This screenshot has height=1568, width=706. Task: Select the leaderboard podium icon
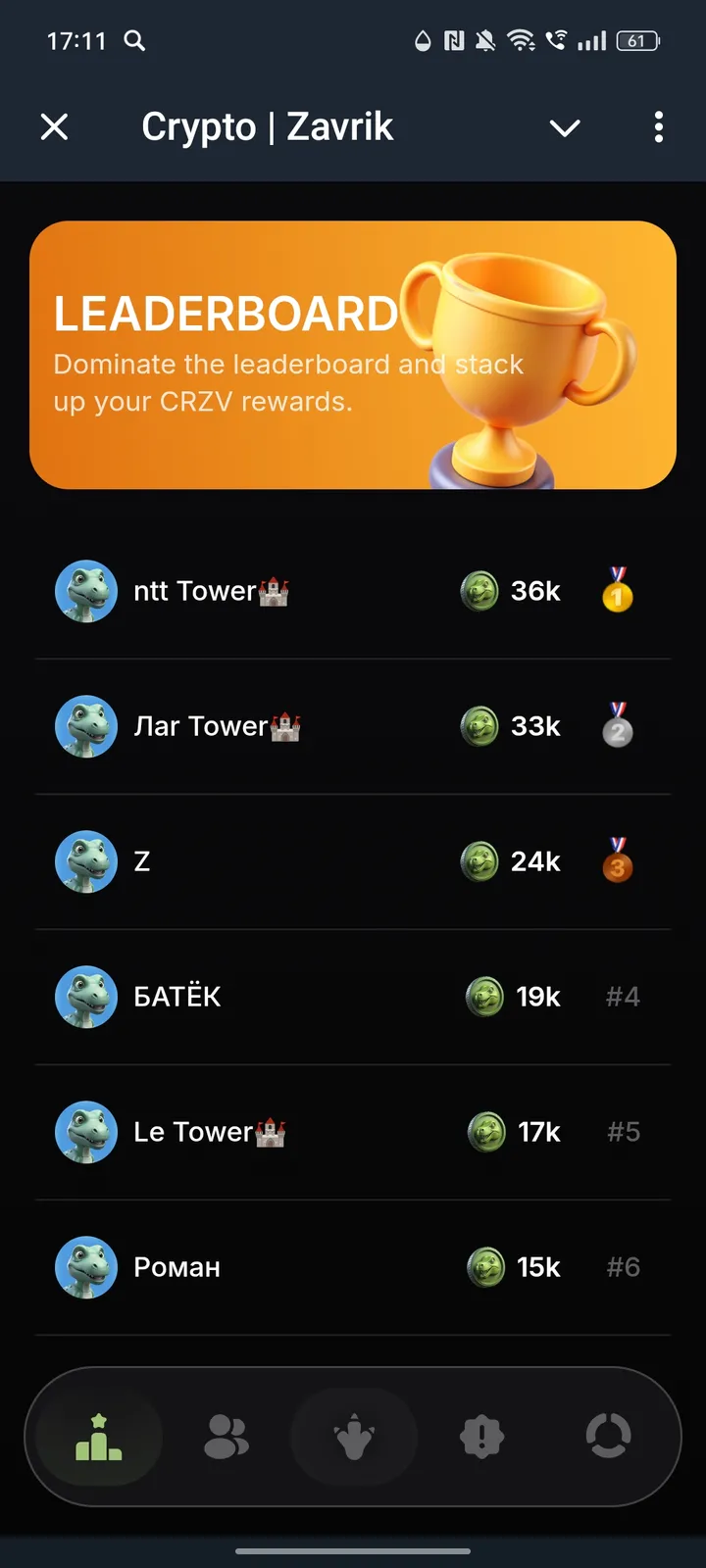(x=99, y=1437)
